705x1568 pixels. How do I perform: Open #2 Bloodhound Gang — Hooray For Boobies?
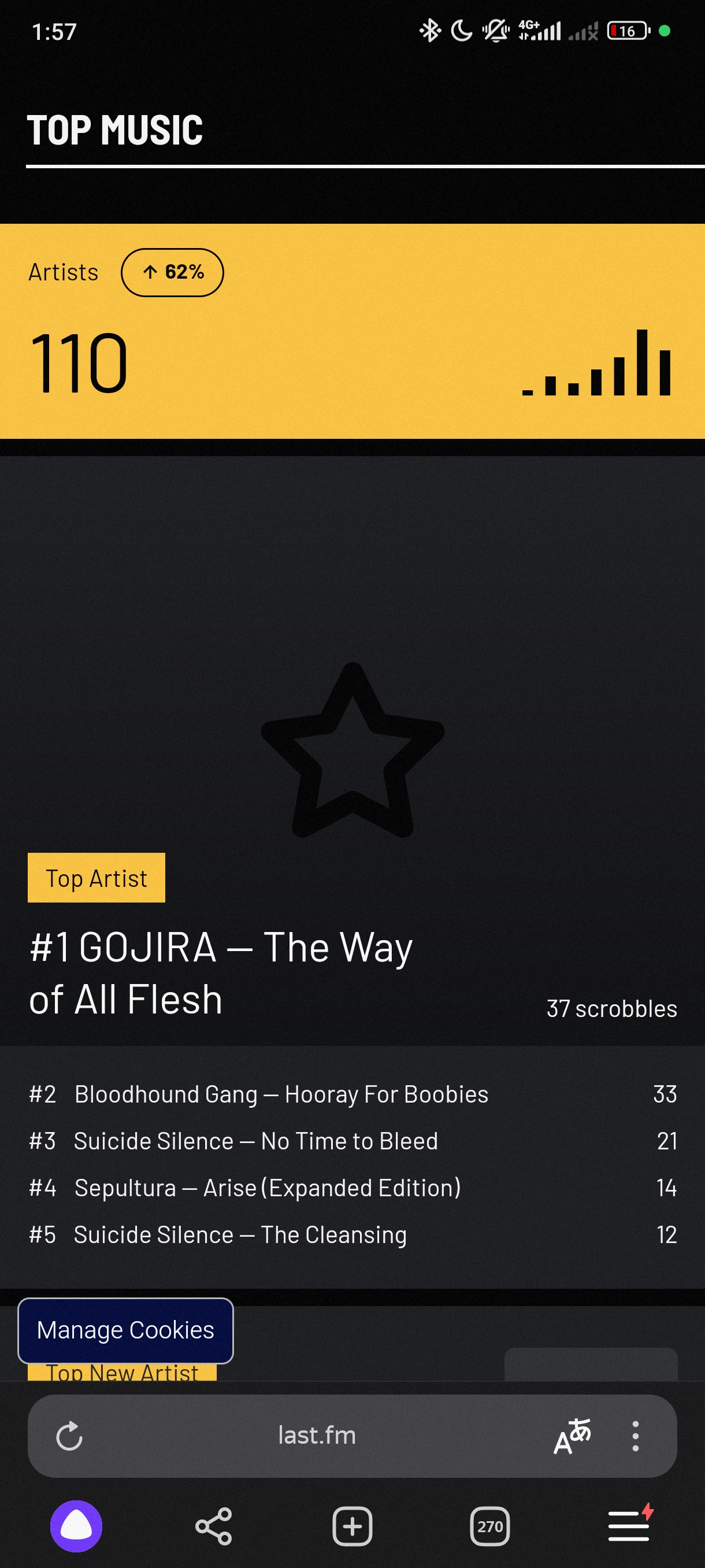[352, 1094]
